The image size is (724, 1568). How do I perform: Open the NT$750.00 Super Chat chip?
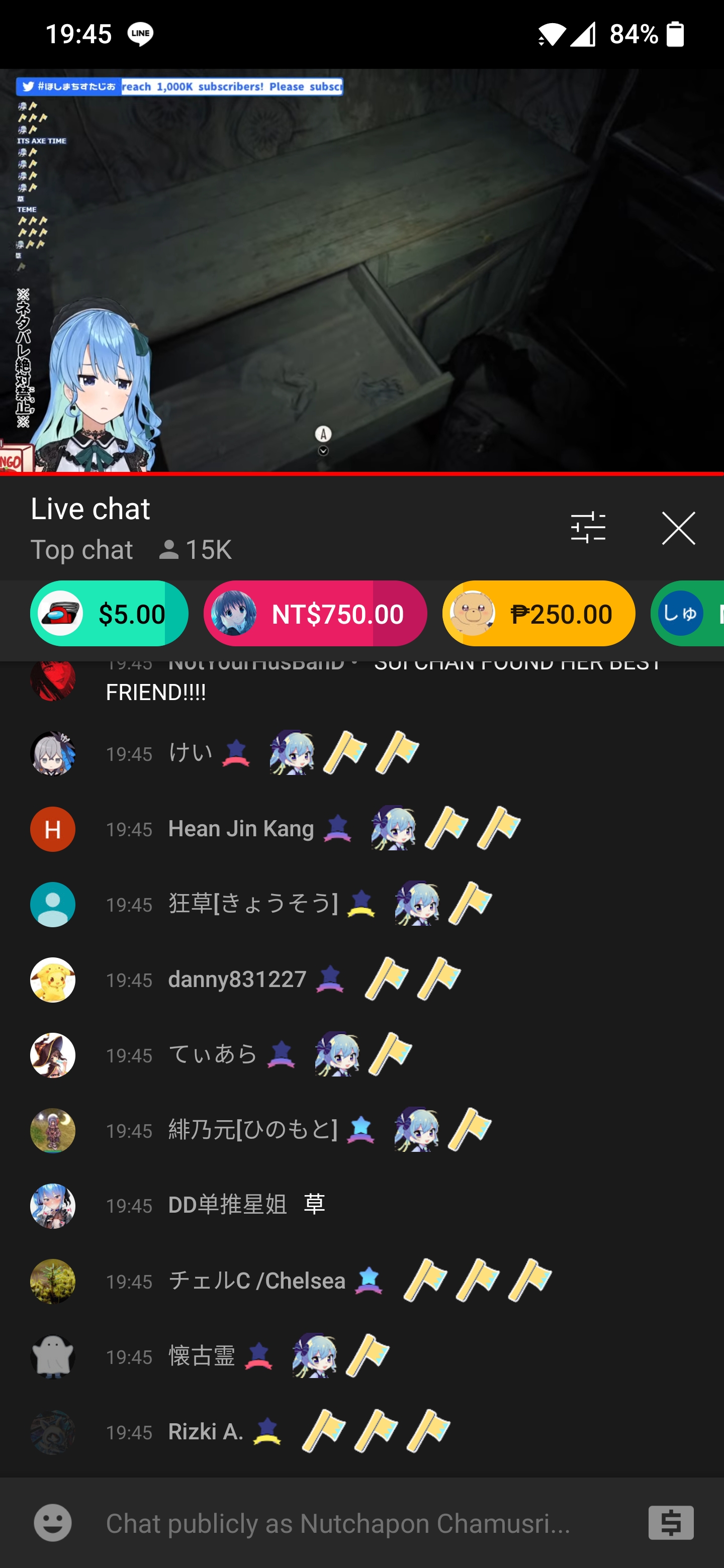(x=315, y=614)
